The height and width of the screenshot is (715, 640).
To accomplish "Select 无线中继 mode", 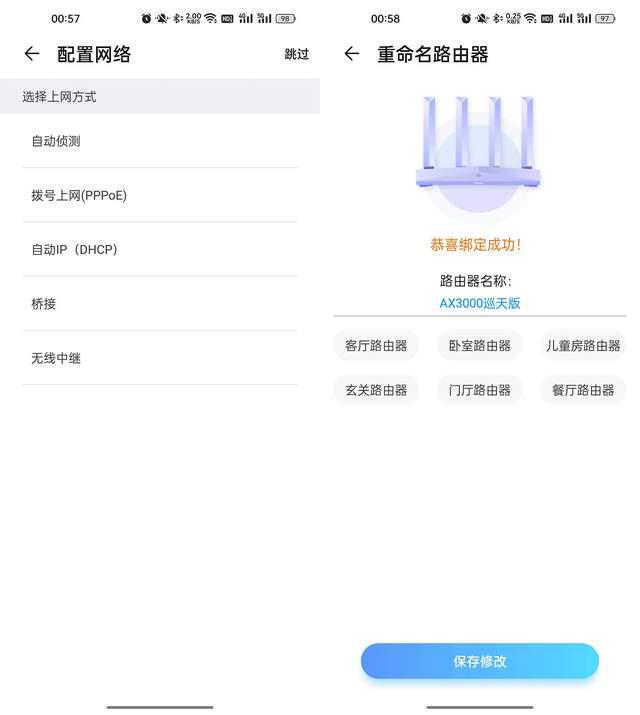I will point(160,357).
